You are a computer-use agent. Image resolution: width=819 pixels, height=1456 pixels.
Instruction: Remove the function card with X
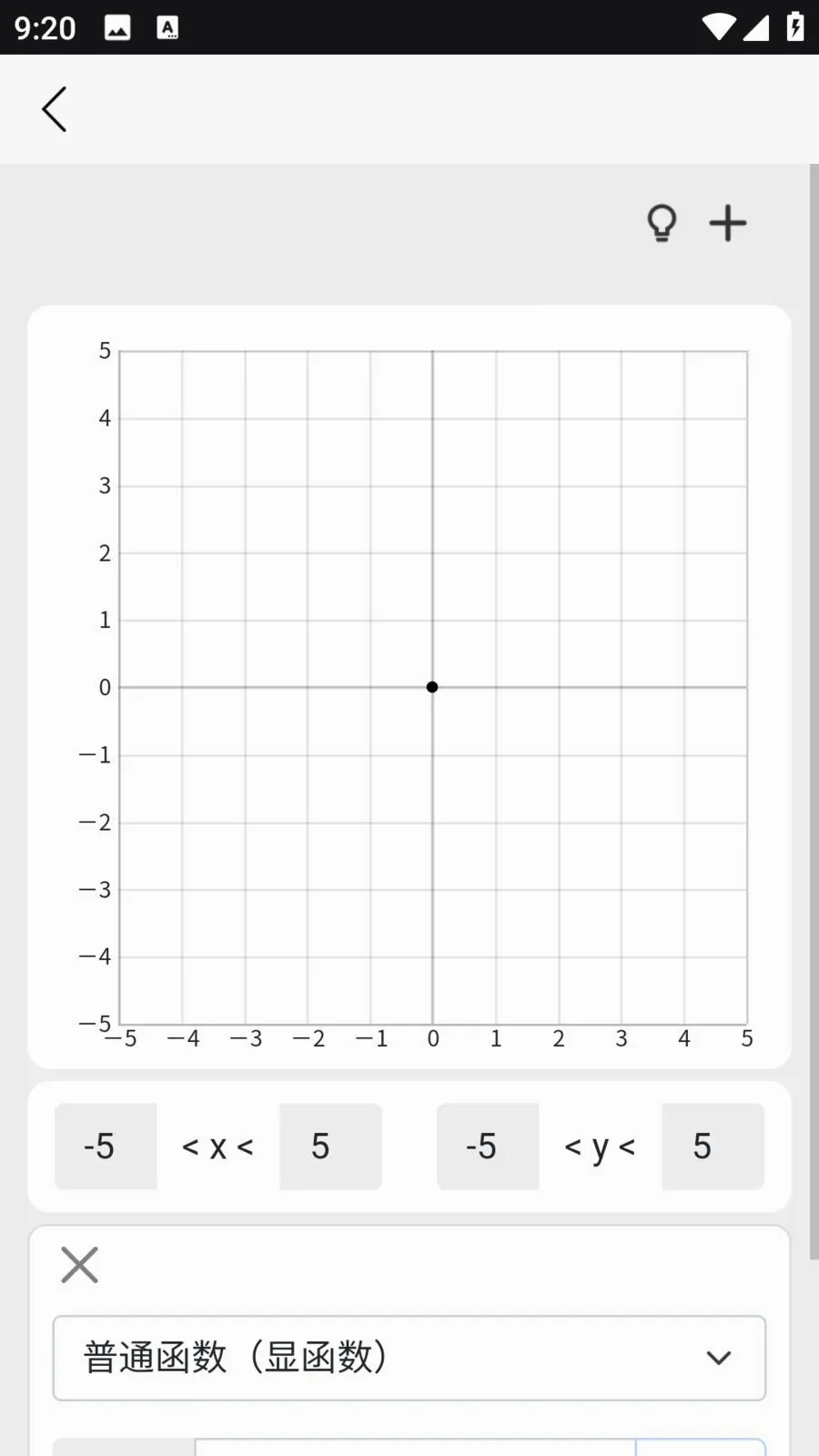tap(79, 1265)
